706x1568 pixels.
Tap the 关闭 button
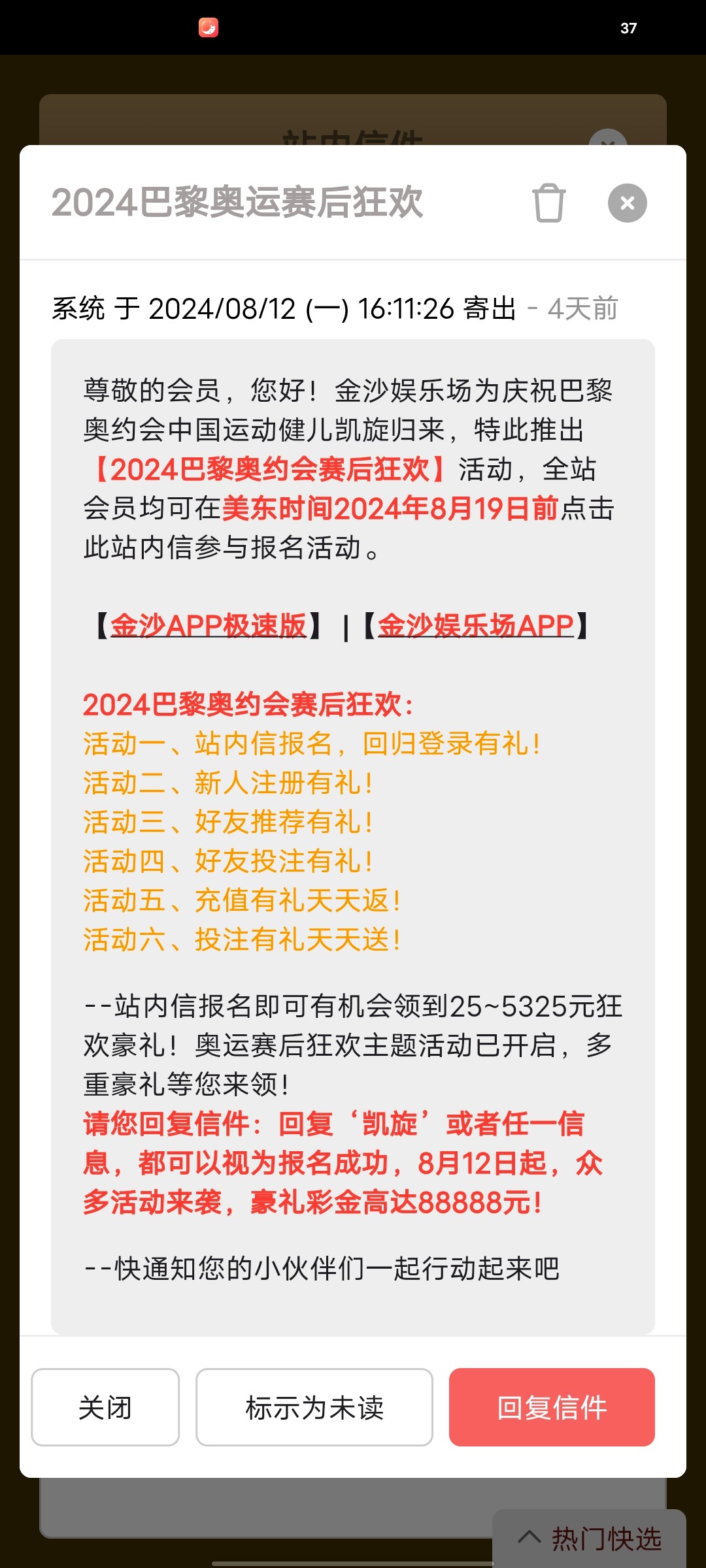[x=105, y=1407]
